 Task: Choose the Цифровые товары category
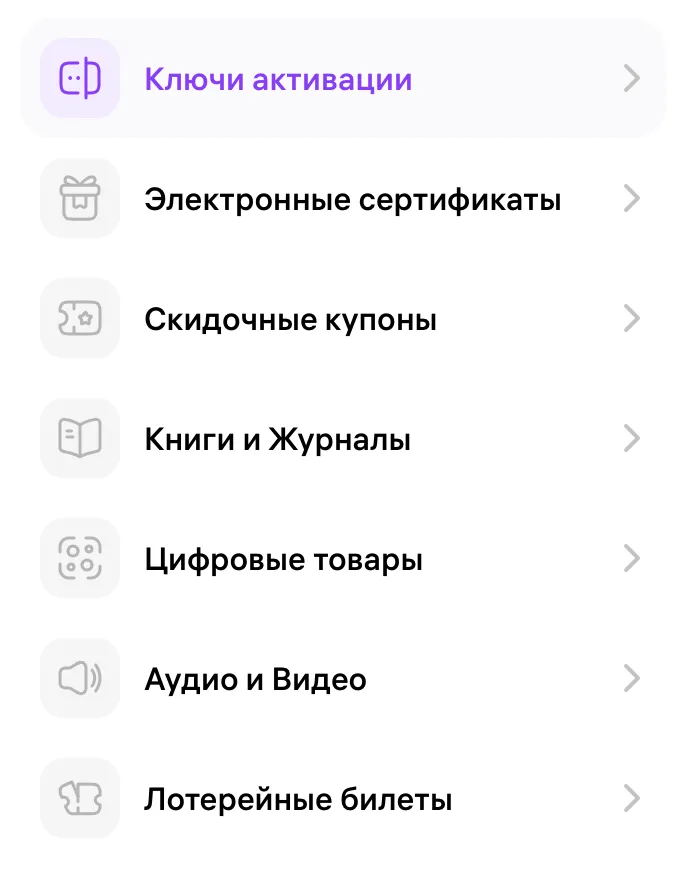click(283, 559)
